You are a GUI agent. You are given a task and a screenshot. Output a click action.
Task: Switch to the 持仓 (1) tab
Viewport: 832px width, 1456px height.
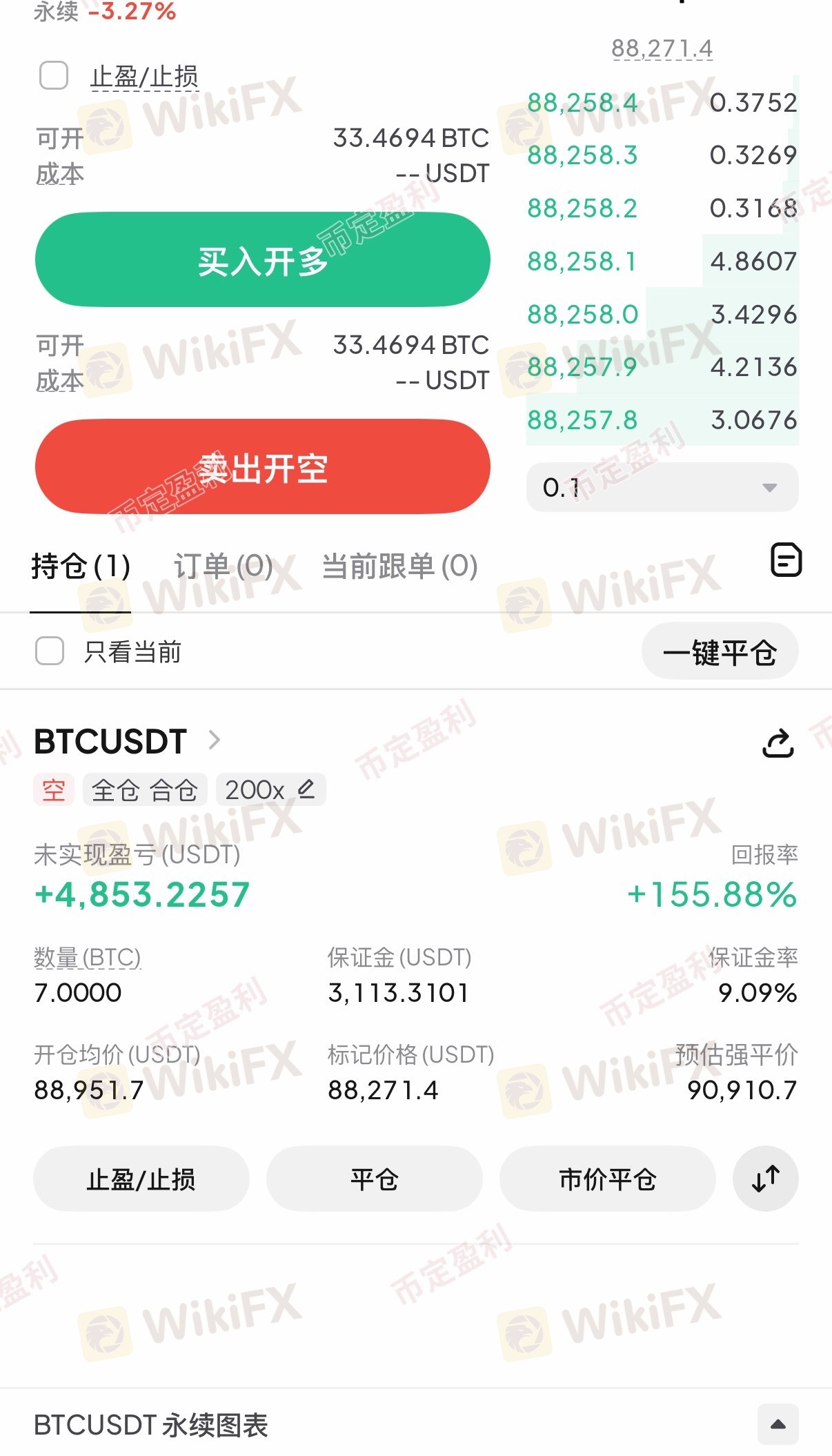(81, 567)
